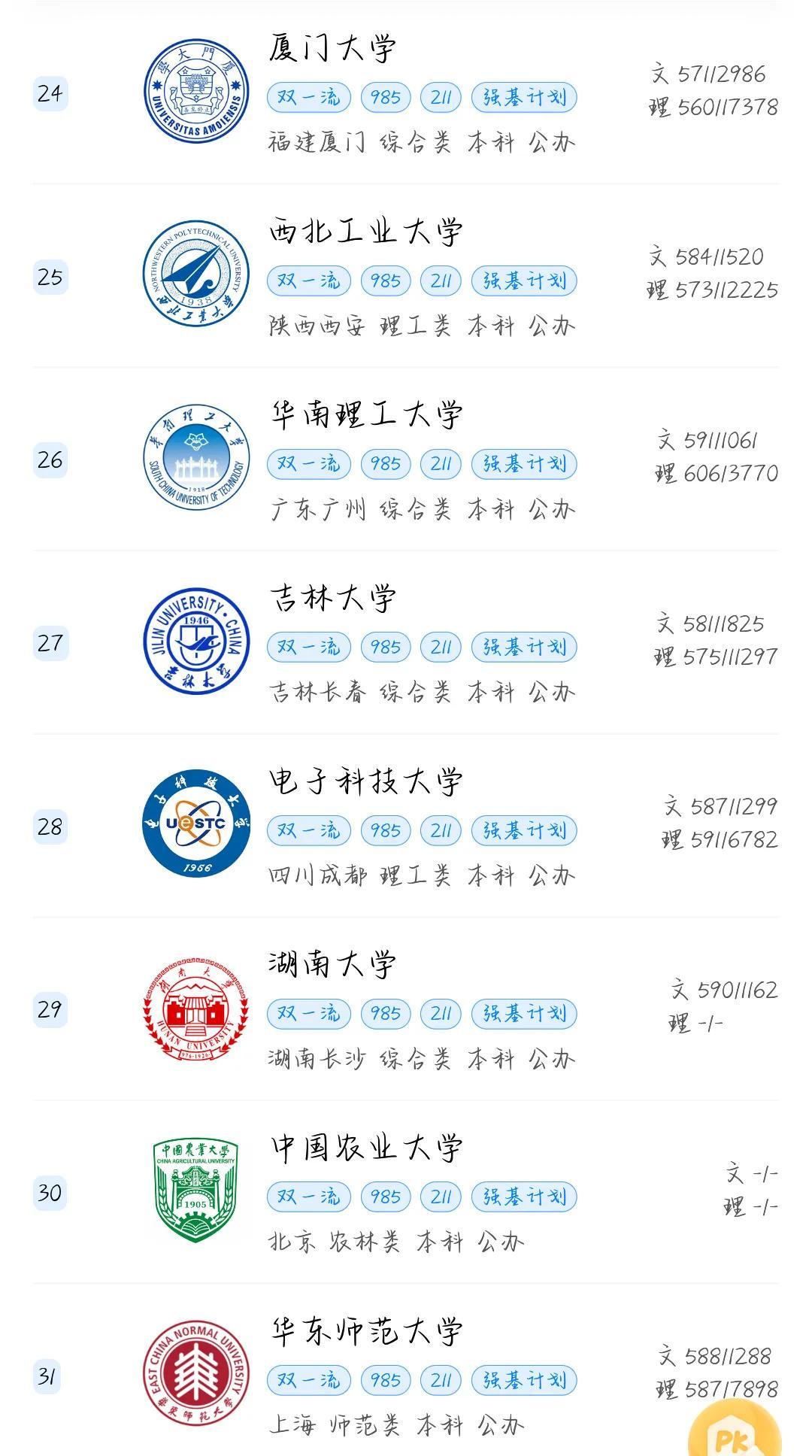Open the 吉林大学 entry

(332, 599)
